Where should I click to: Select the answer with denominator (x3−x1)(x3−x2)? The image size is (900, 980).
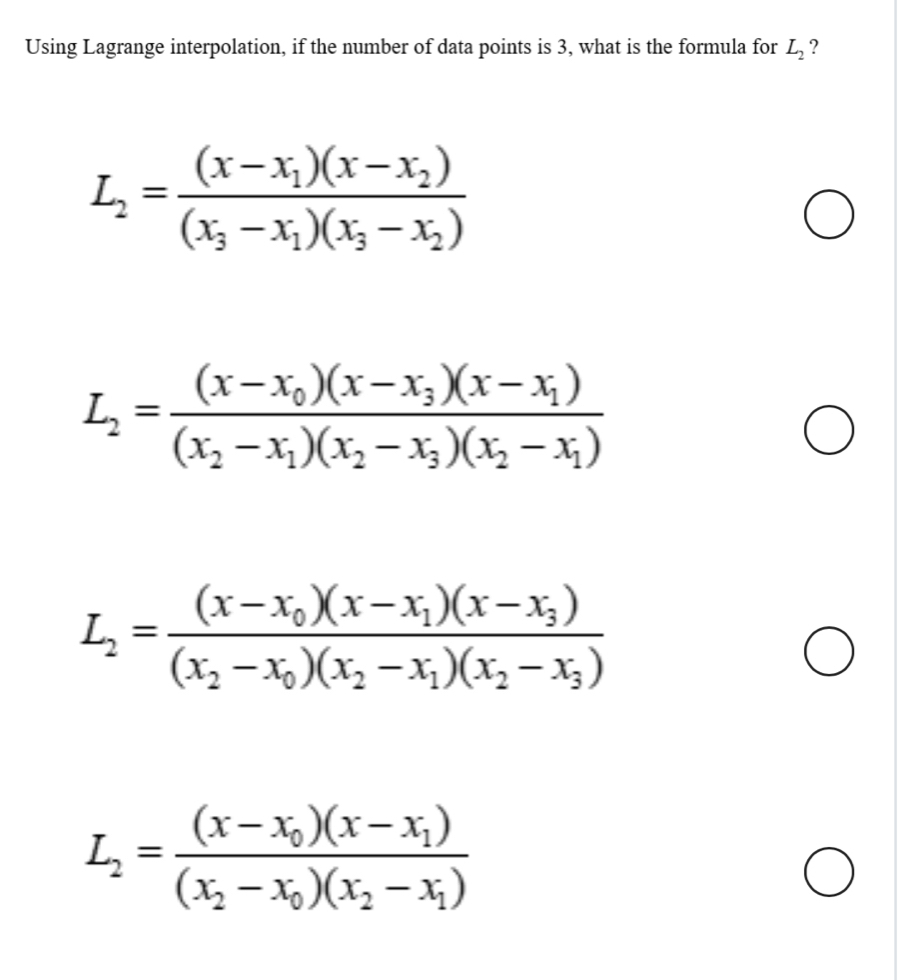click(830, 215)
